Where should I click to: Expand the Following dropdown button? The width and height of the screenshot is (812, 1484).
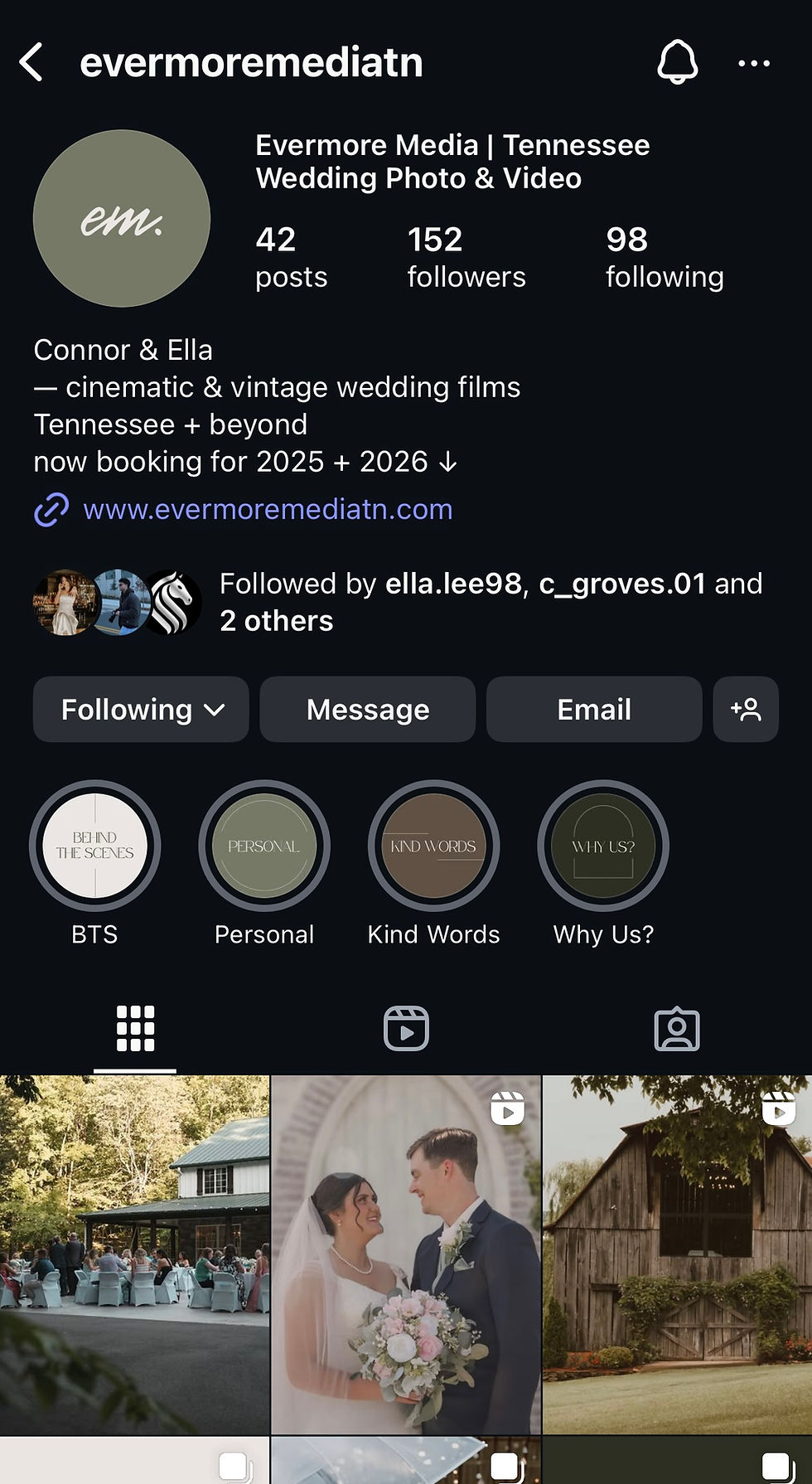[141, 710]
